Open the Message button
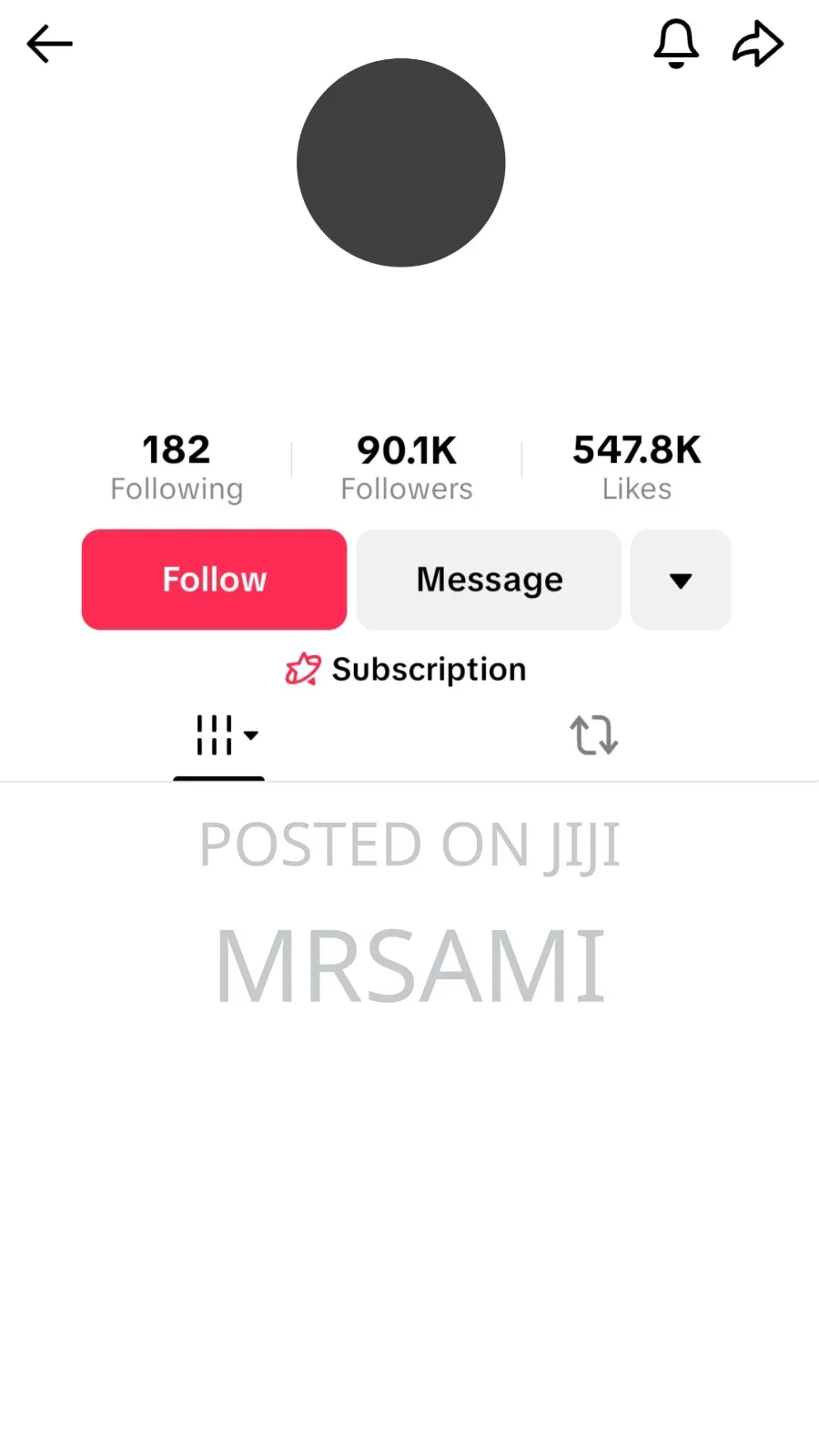819x1456 pixels. 488,579
